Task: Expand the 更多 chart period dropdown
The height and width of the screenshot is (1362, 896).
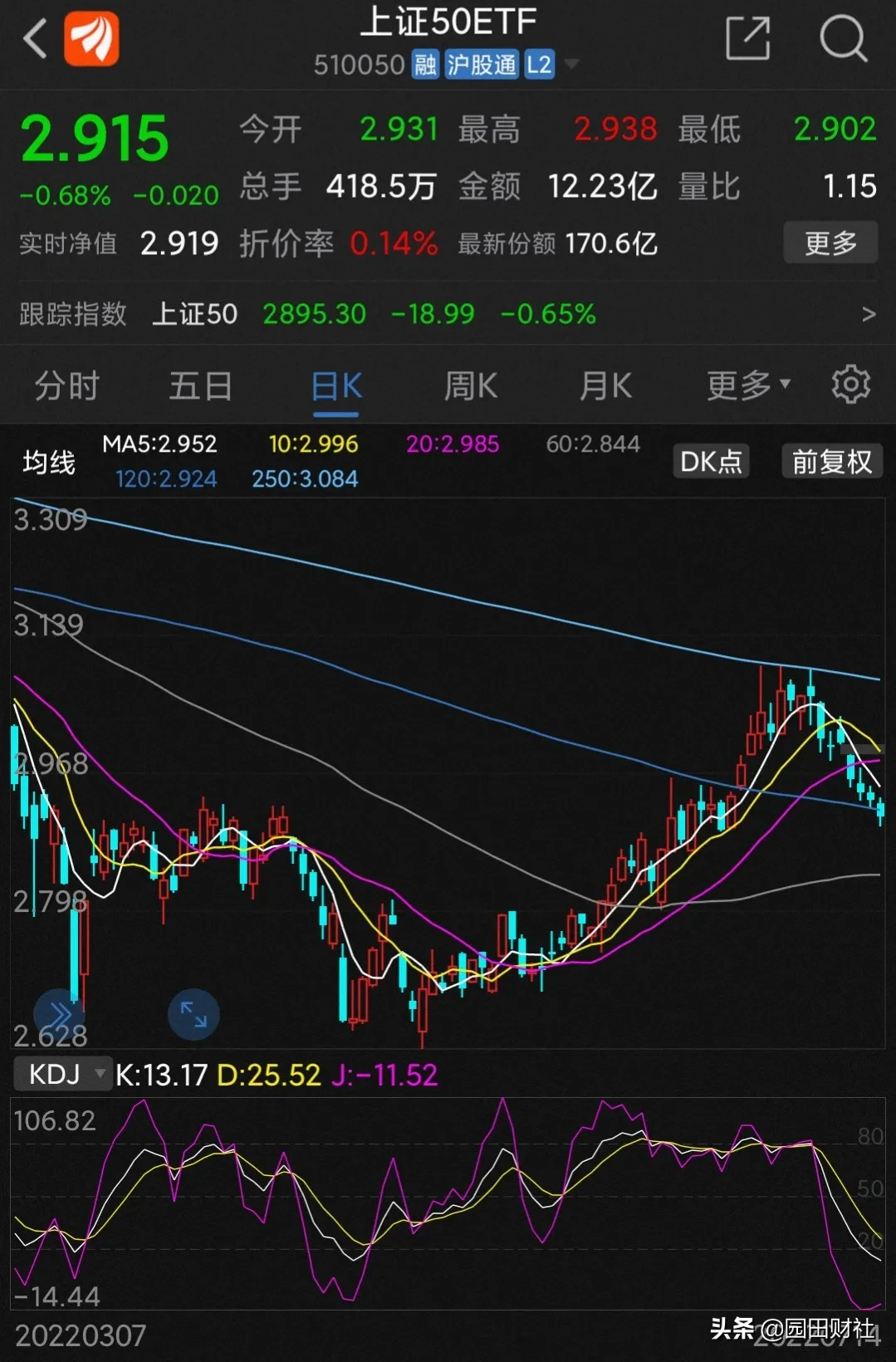Action: pyautogui.click(x=747, y=386)
